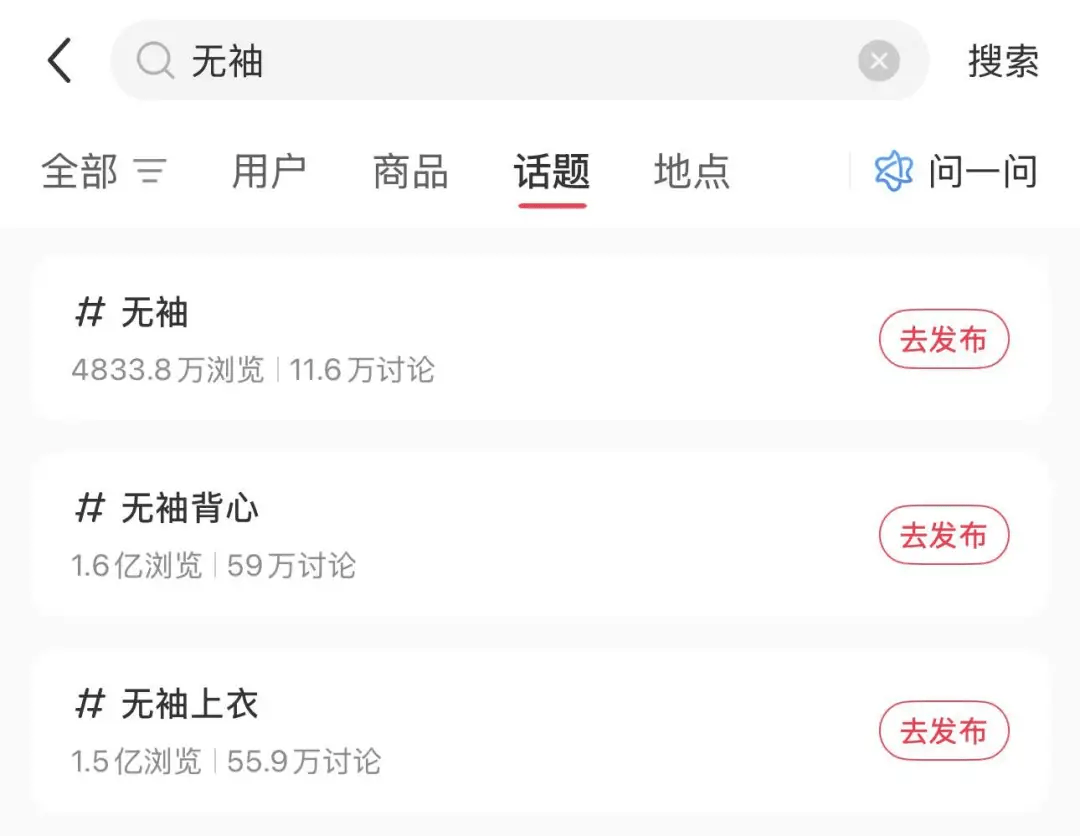Tap the 搜索 button
This screenshot has width=1080, height=836.
1003,62
